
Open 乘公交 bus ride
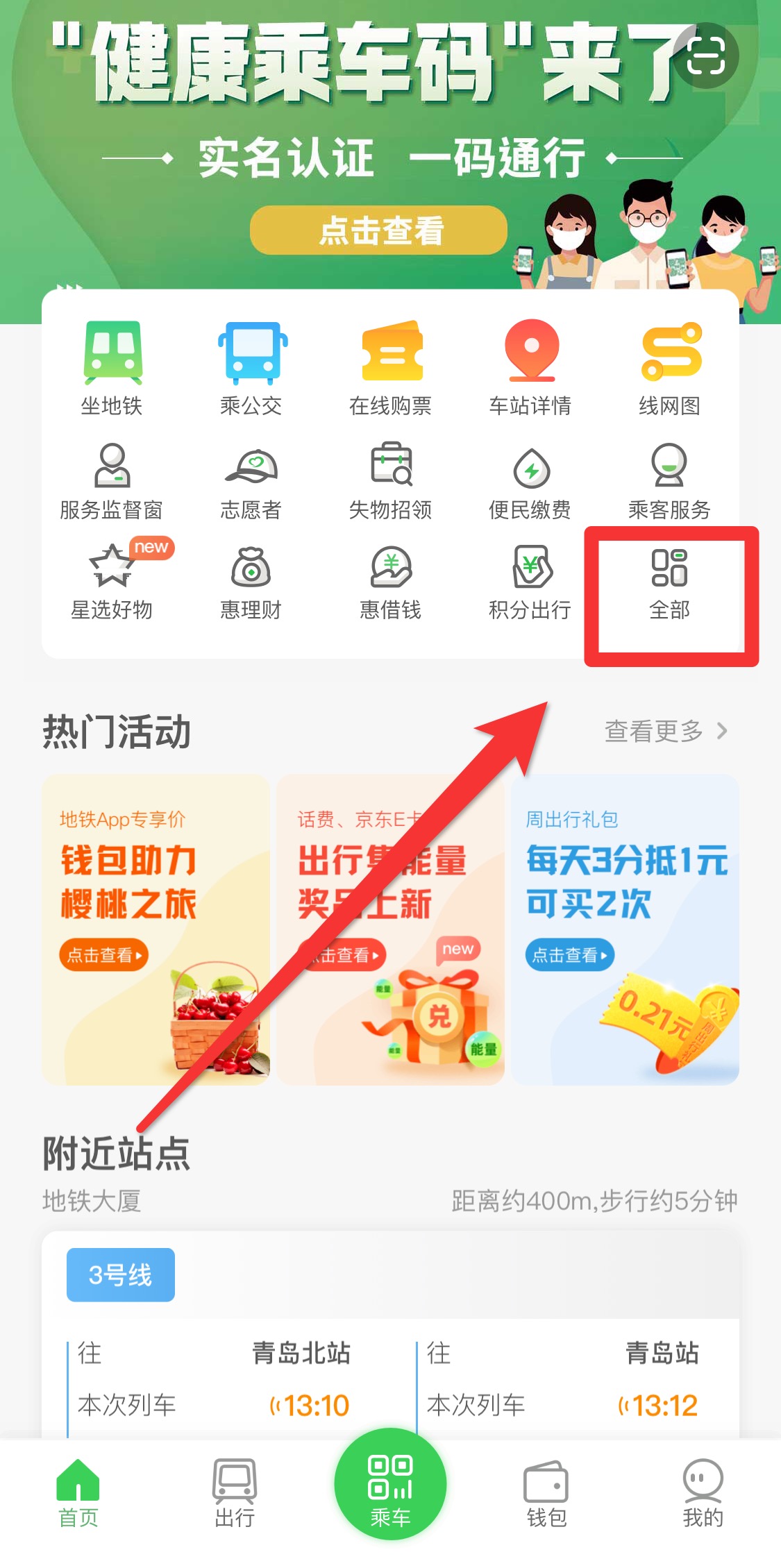[x=251, y=369]
